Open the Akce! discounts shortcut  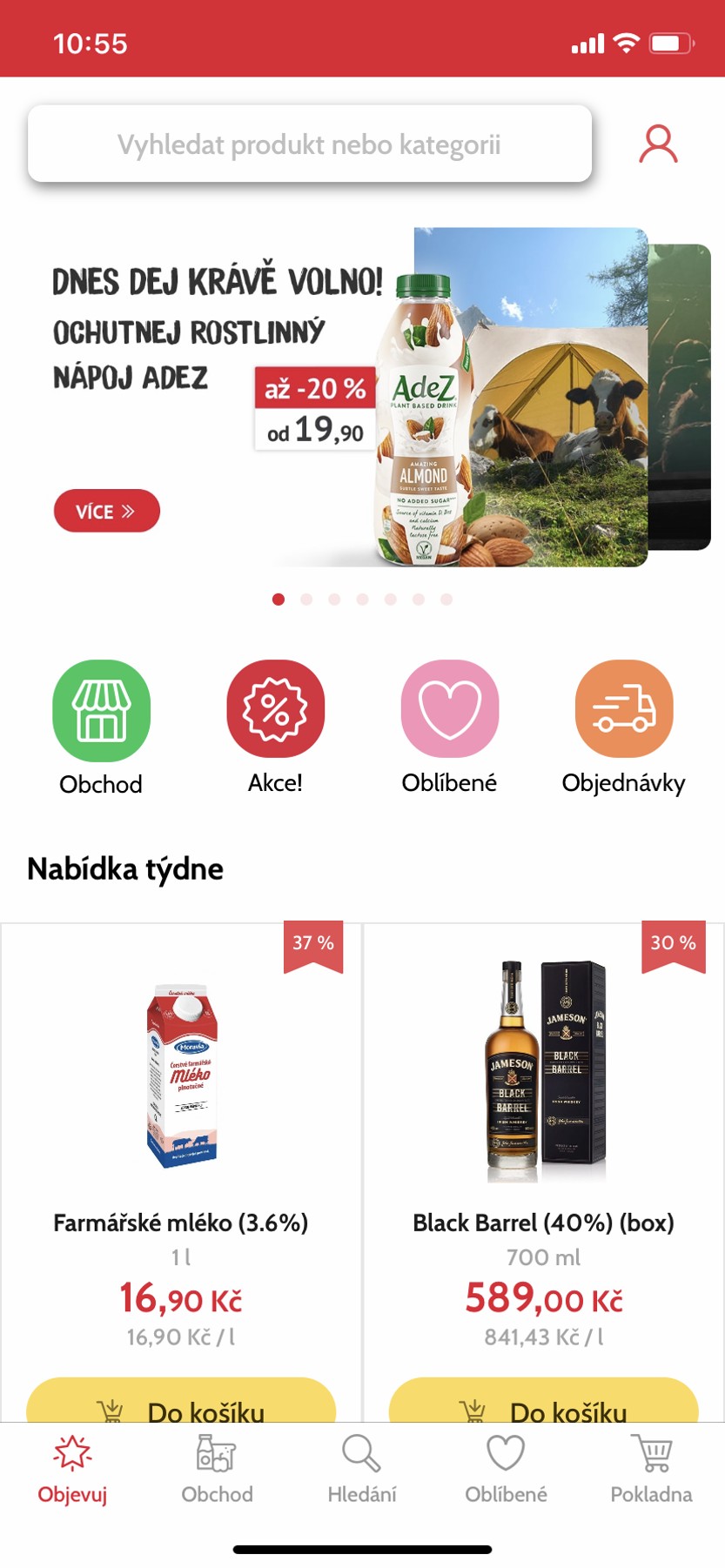[275, 711]
